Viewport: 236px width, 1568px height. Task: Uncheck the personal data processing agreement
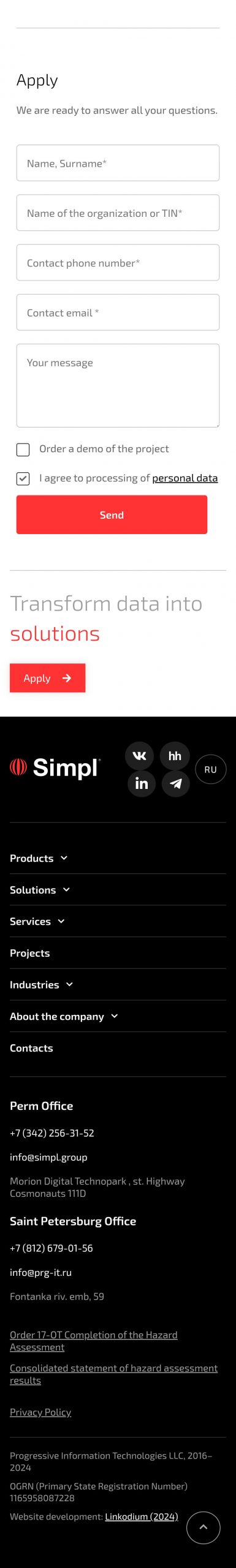coord(23,478)
